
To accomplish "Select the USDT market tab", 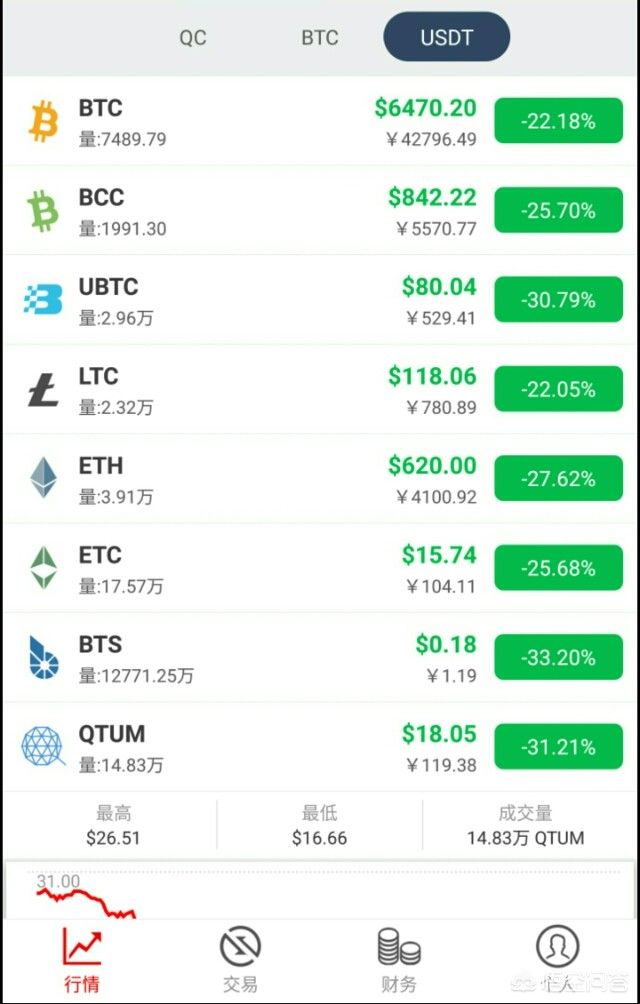I will [x=446, y=38].
